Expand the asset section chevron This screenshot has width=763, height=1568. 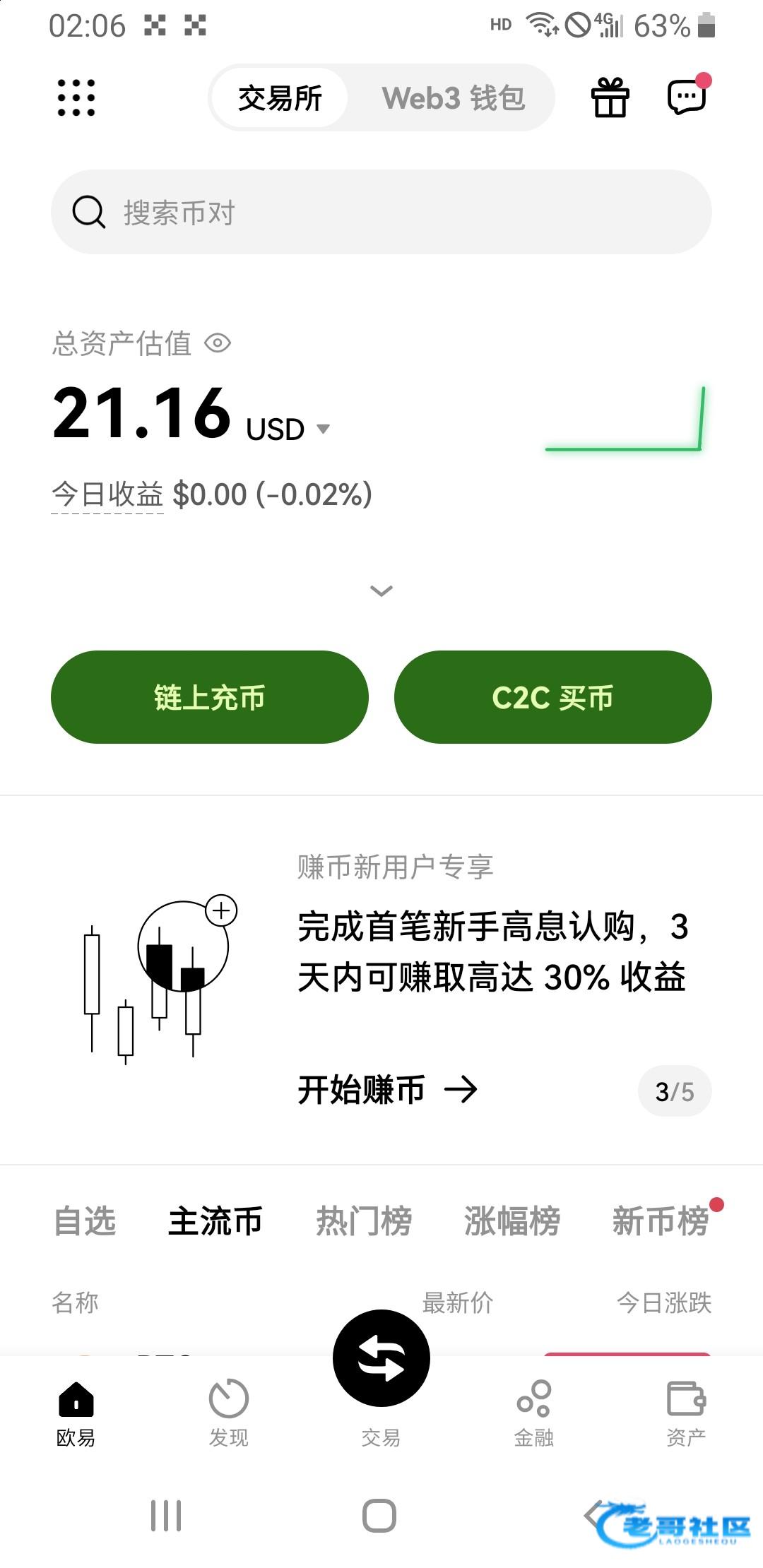[x=381, y=590]
